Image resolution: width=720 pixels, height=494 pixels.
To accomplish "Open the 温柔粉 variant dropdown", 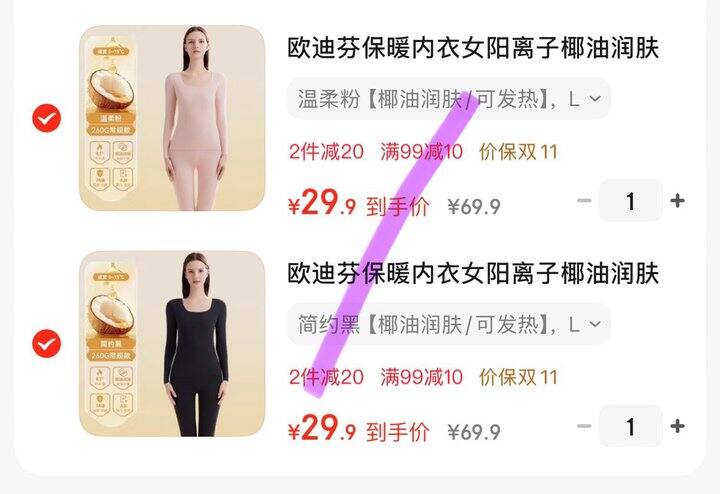I will (449, 99).
